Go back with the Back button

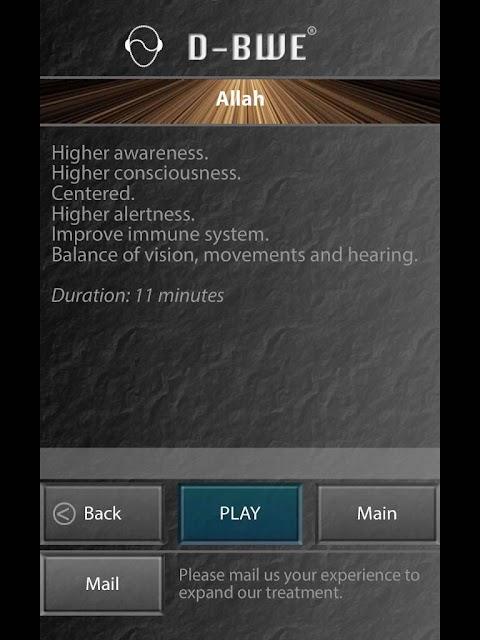(102, 513)
